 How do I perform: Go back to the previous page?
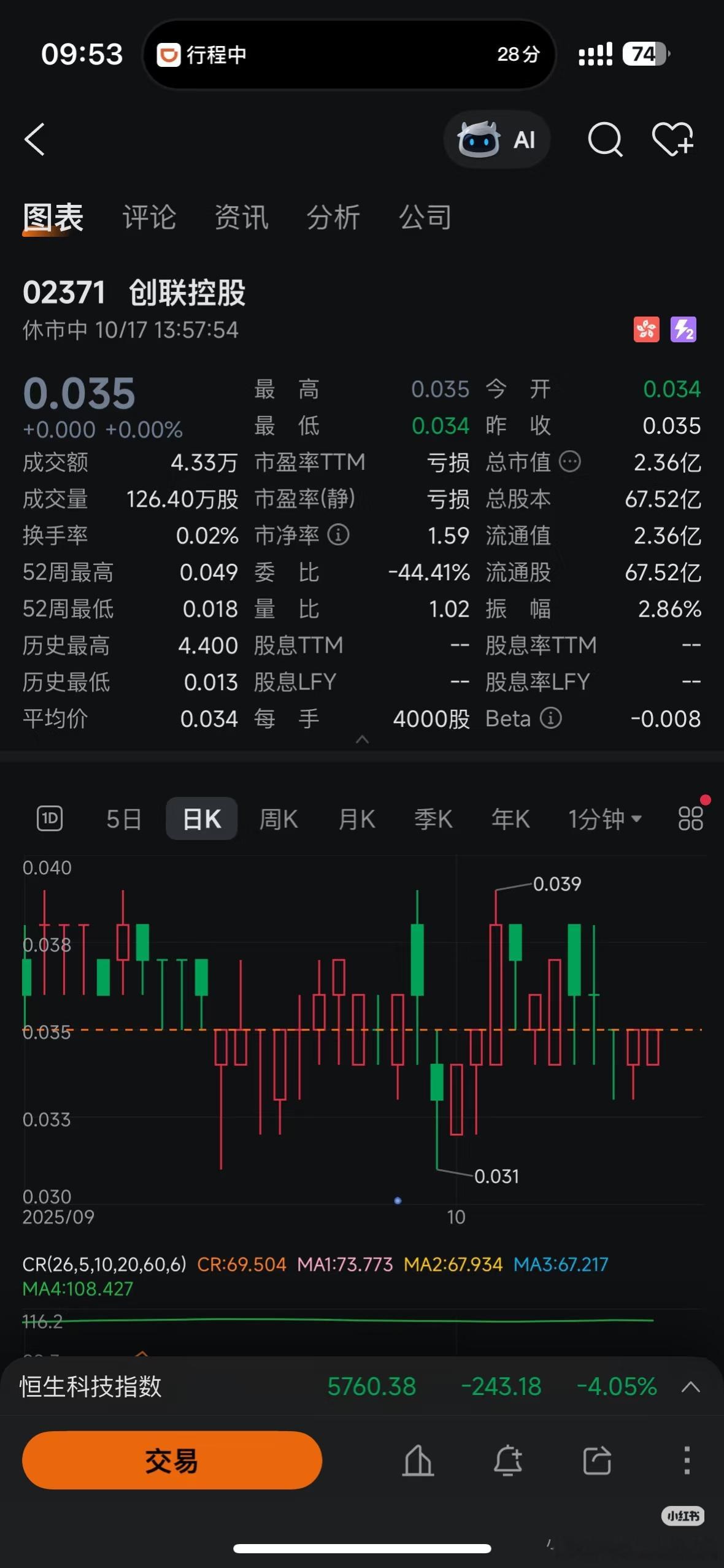click(x=35, y=139)
